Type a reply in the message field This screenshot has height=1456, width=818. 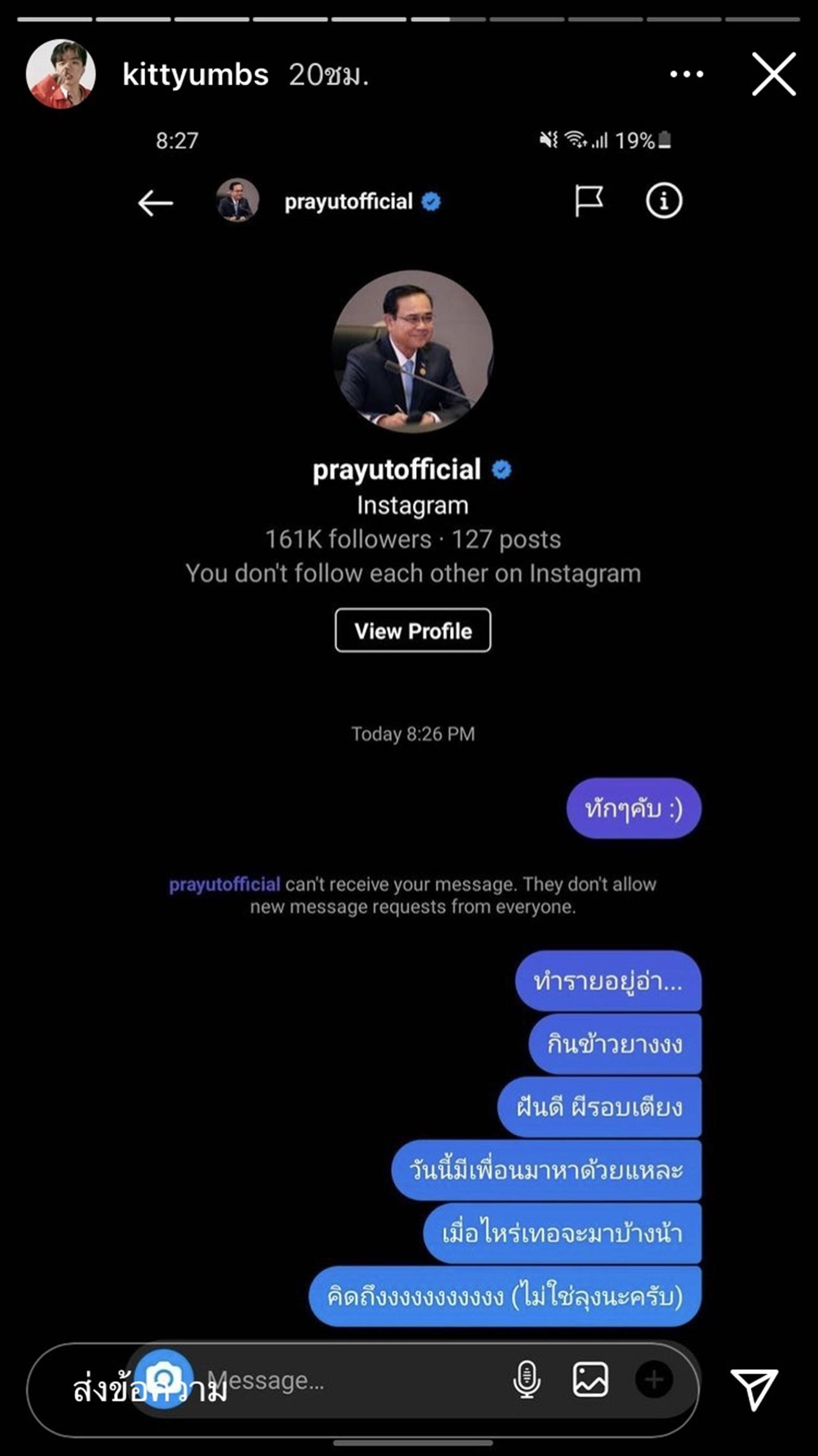pyautogui.click(x=358, y=1389)
